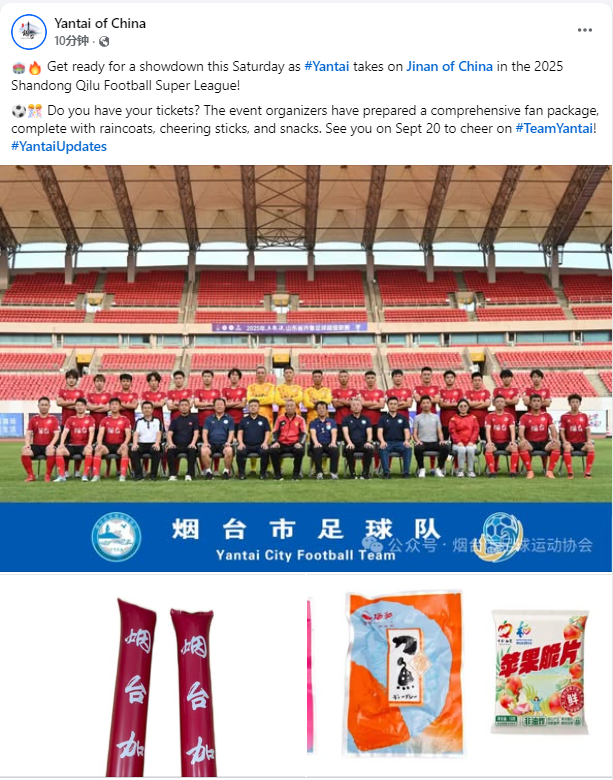
Task: Open the #YantaiUpdates hashtag
Action: point(58,146)
